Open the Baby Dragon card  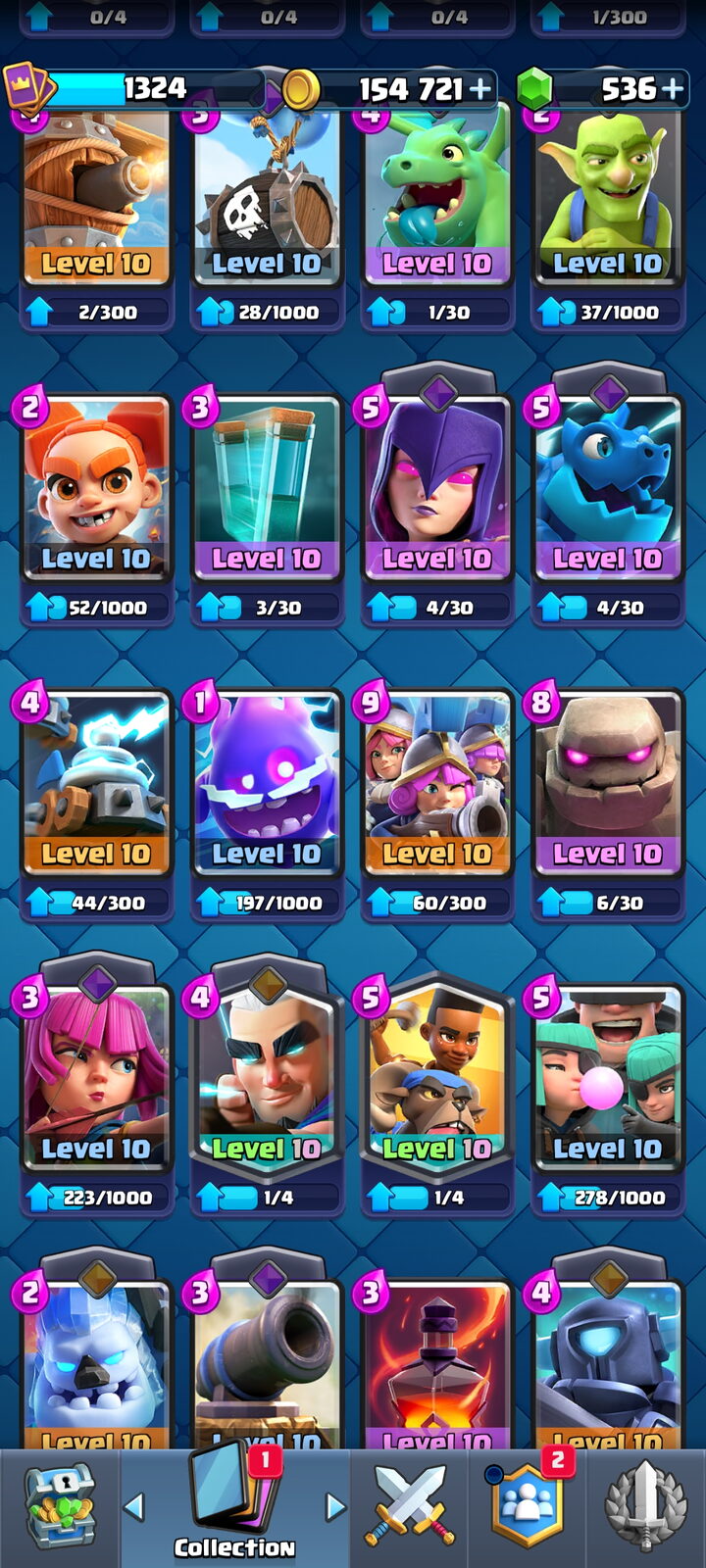(x=436, y=216)
